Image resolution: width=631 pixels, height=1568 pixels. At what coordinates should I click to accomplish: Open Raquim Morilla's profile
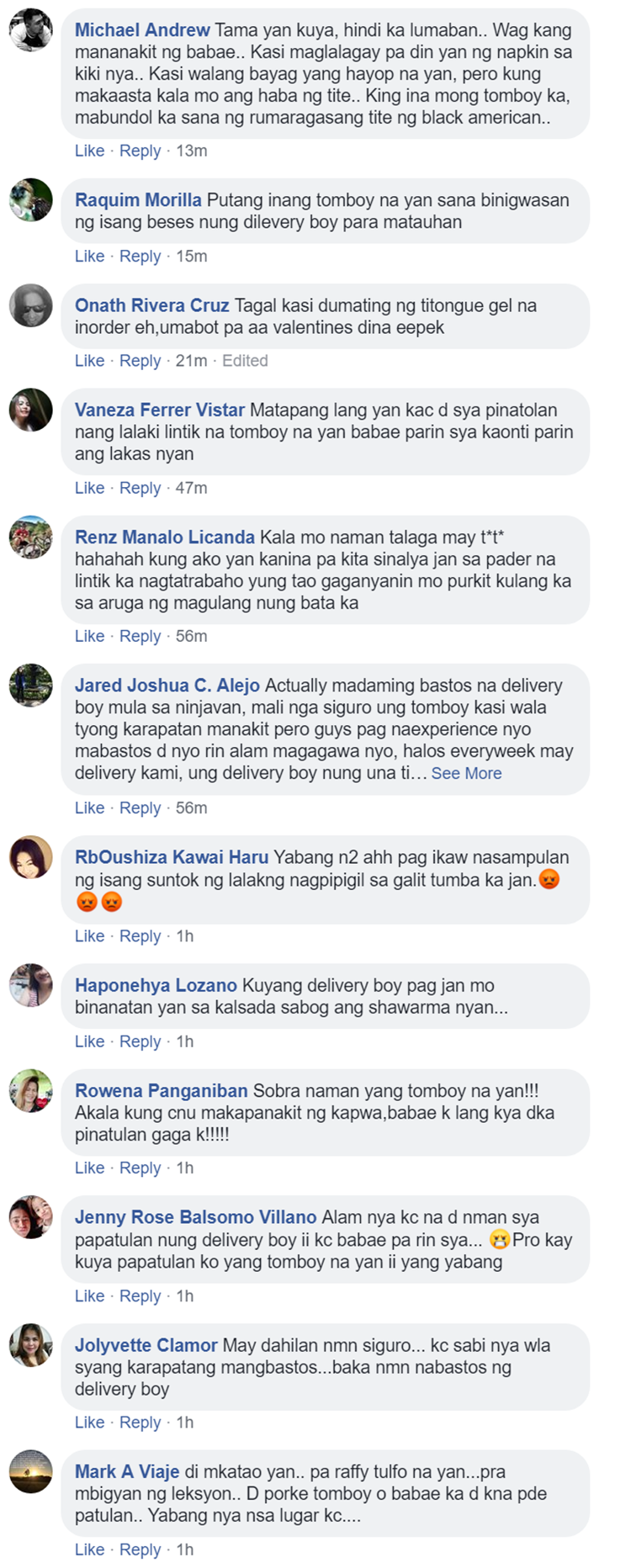(138, 200)
